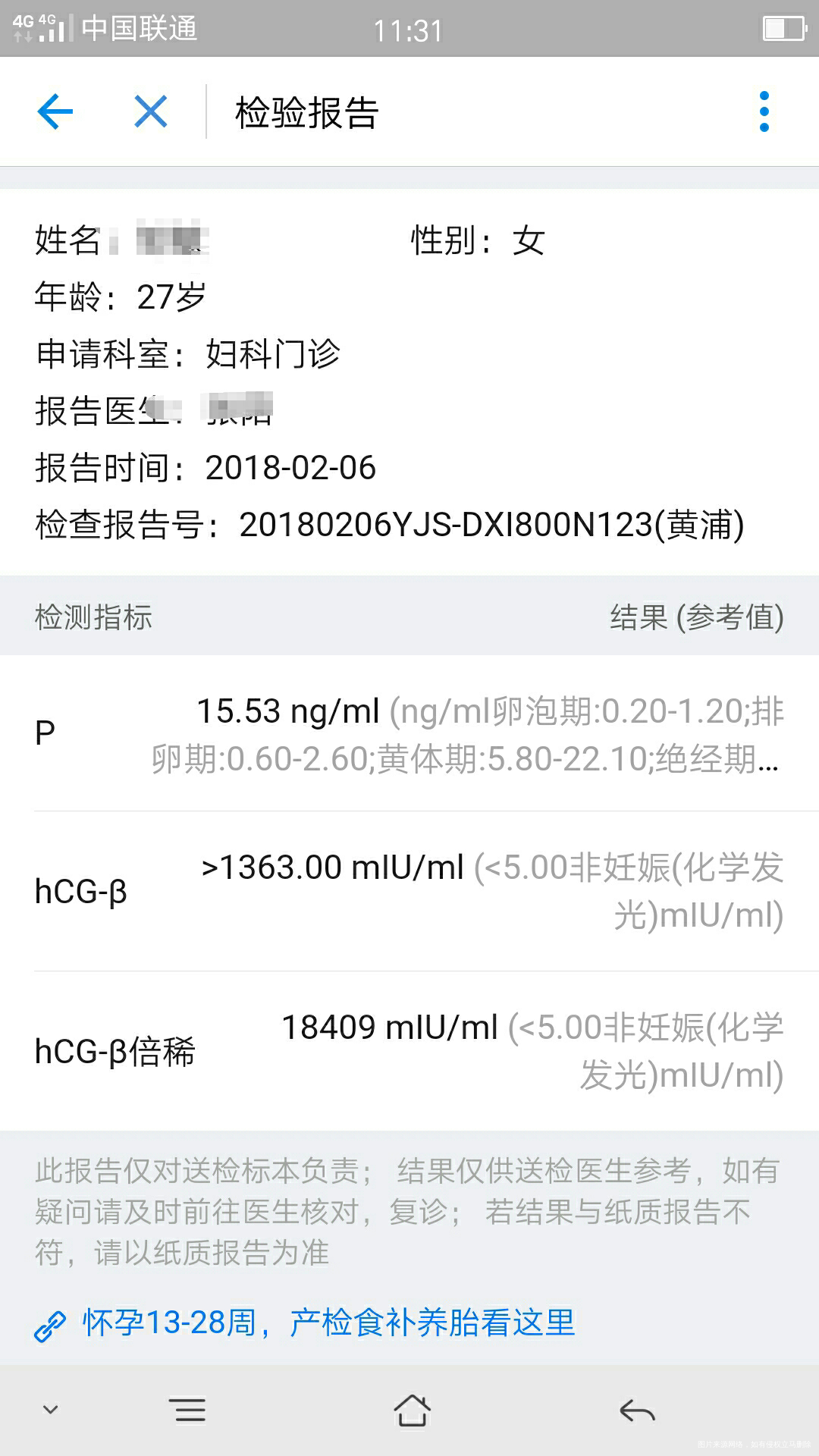Open the three-dot overflow menu

pos(764,111)
